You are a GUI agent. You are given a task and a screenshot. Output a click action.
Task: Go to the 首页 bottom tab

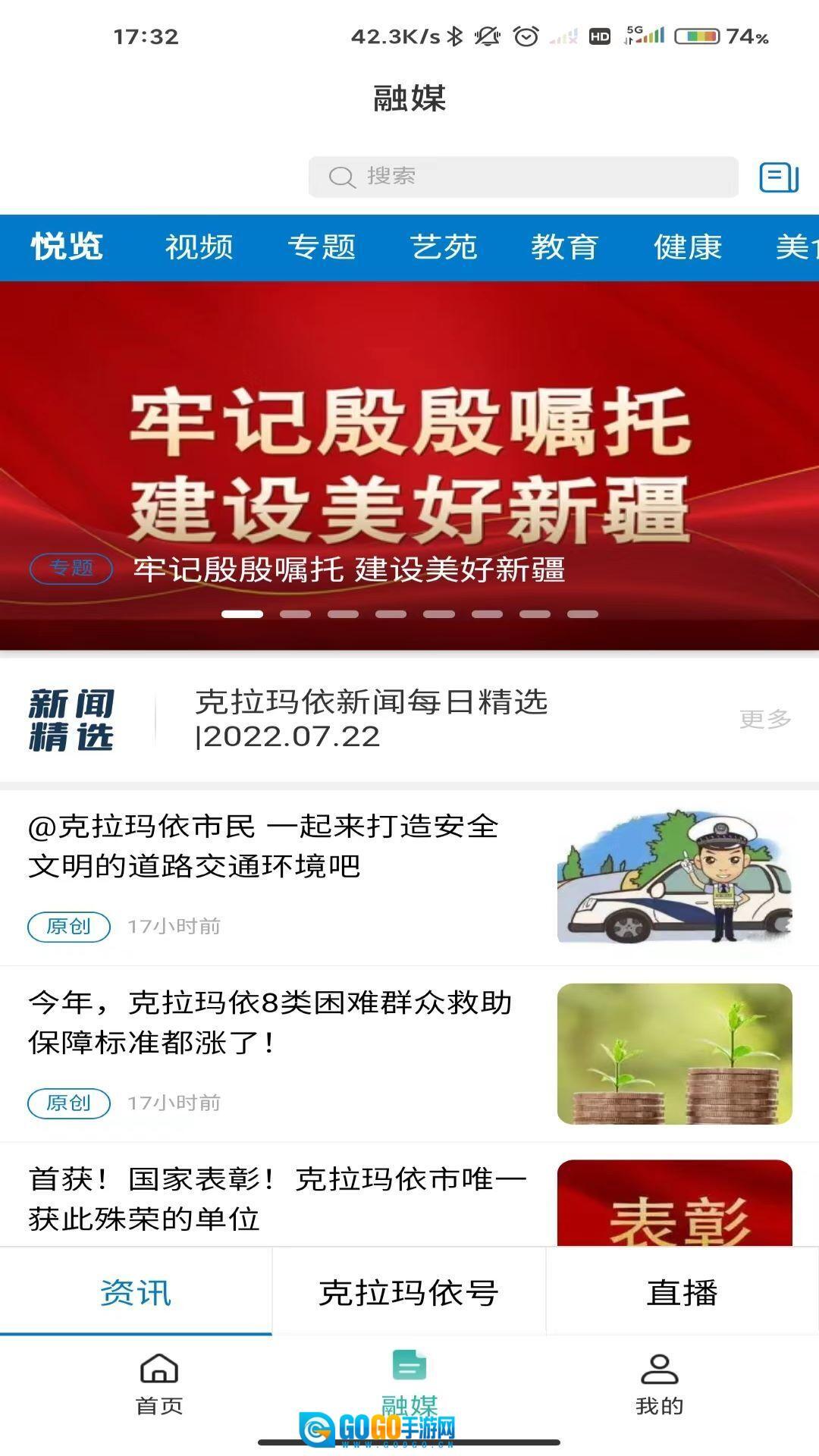[x=159, y=1384]
